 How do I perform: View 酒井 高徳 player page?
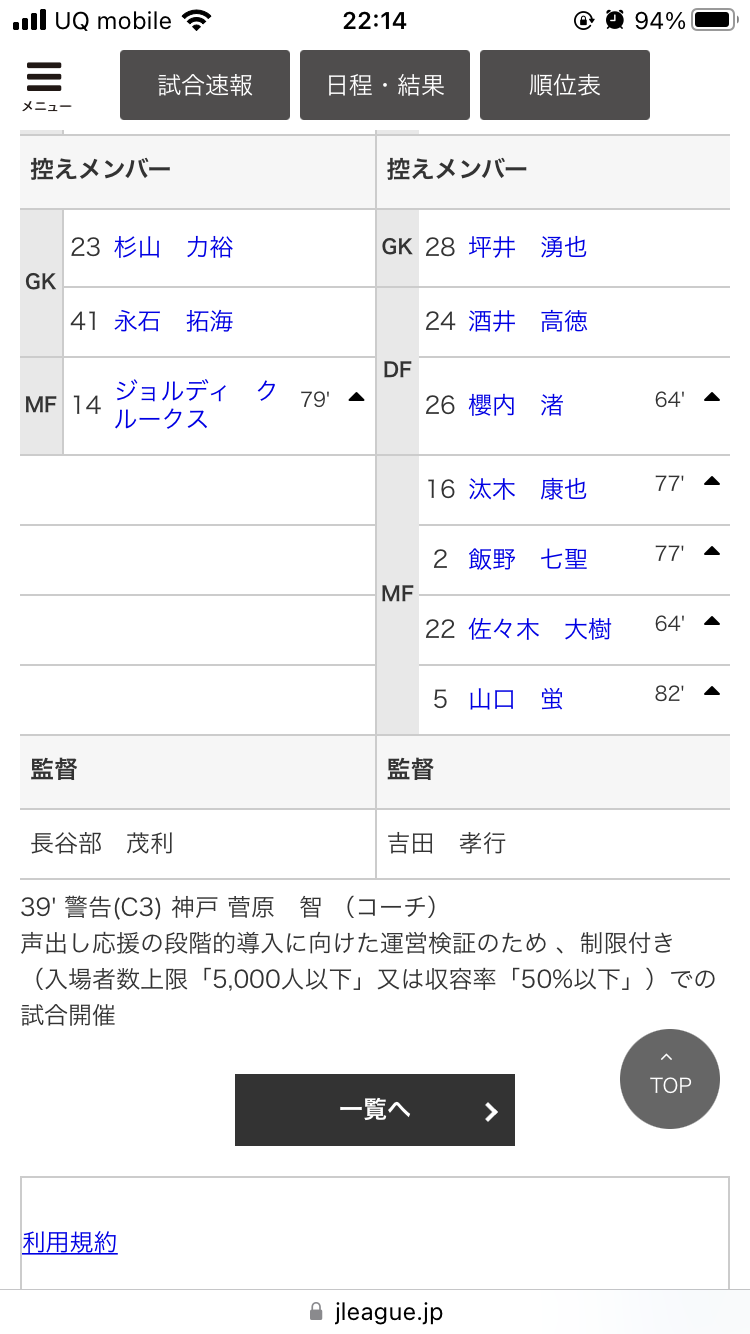[x=527, y=321]
